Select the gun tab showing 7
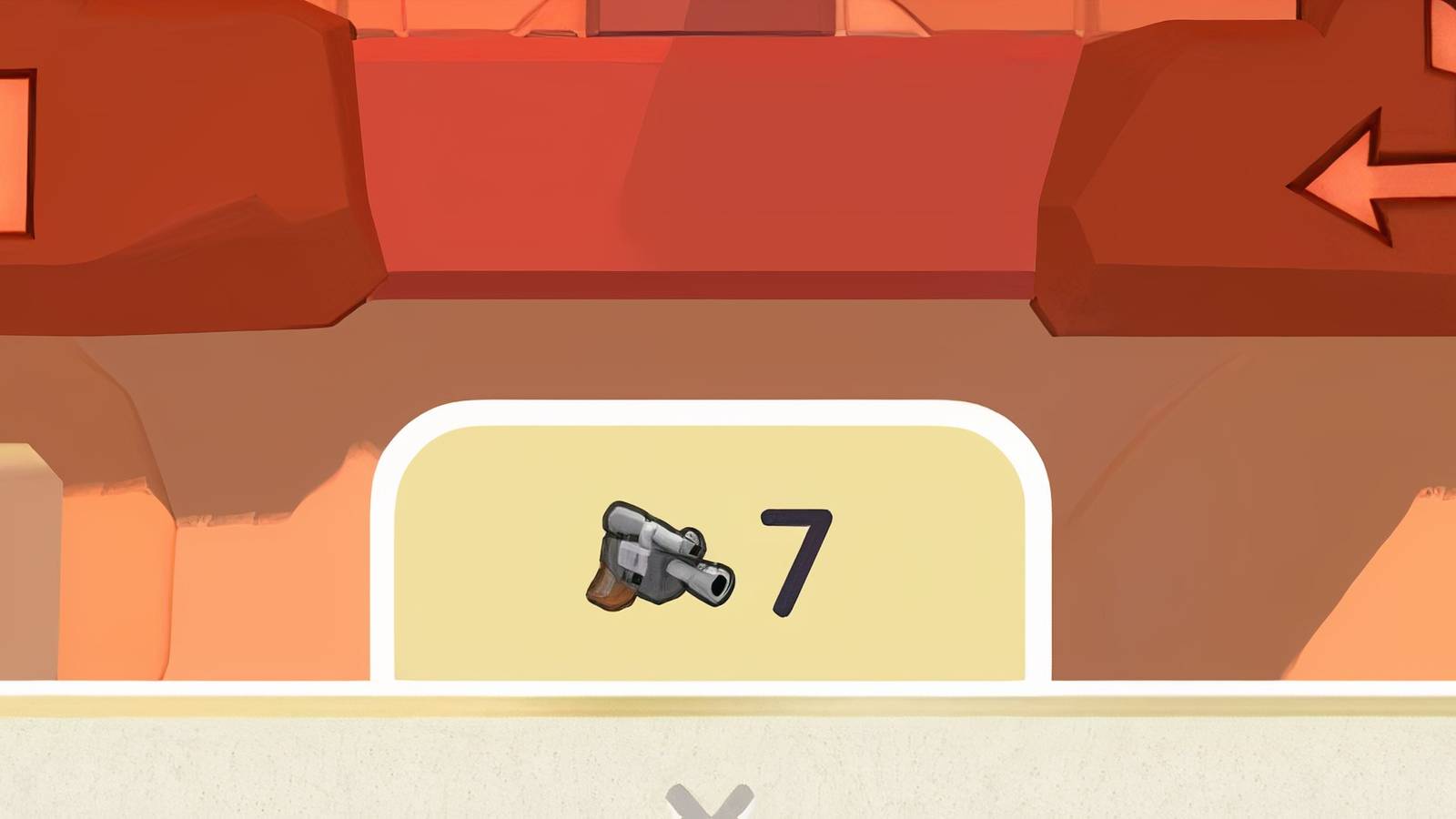 pos(710,555)
